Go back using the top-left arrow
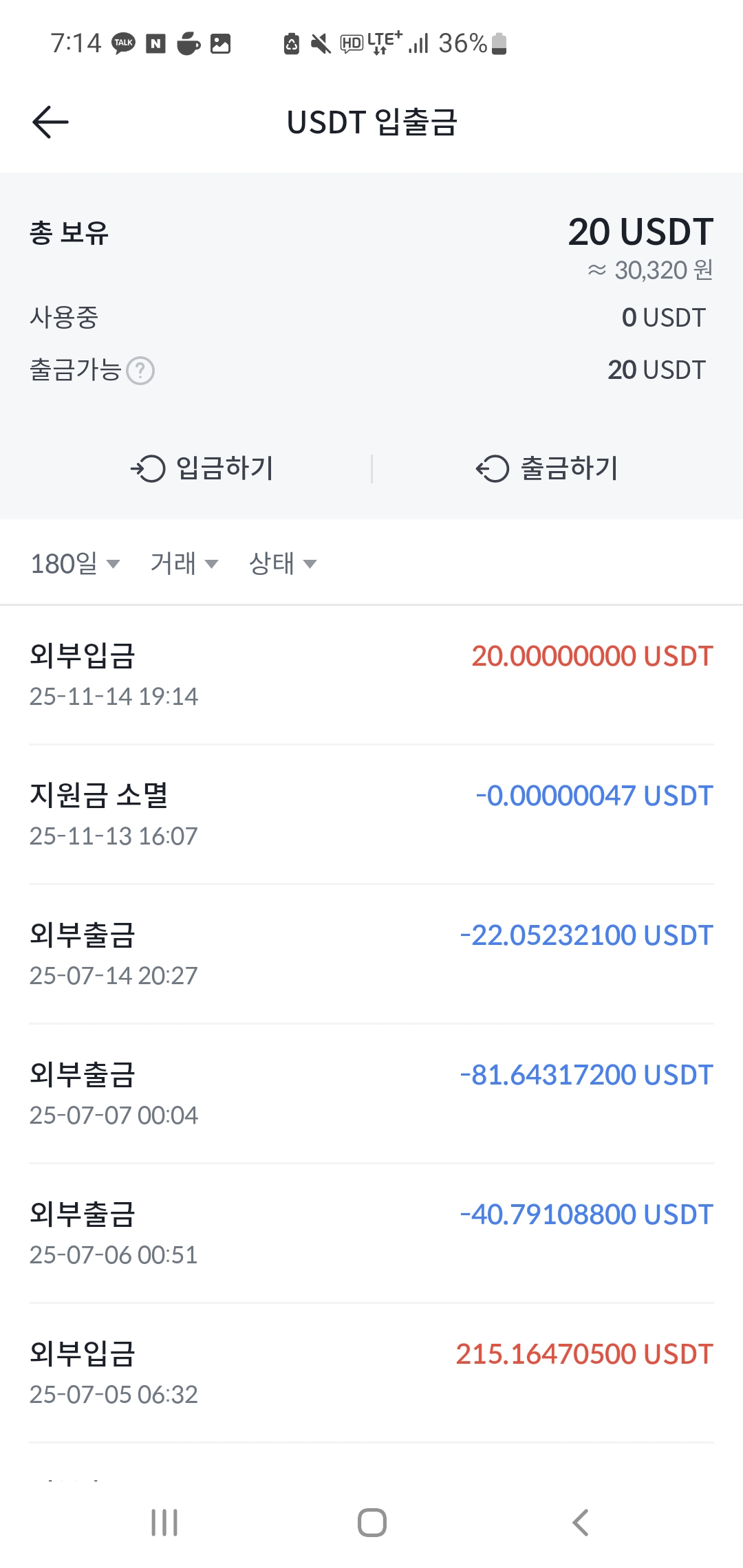 [x=50, y=122]
